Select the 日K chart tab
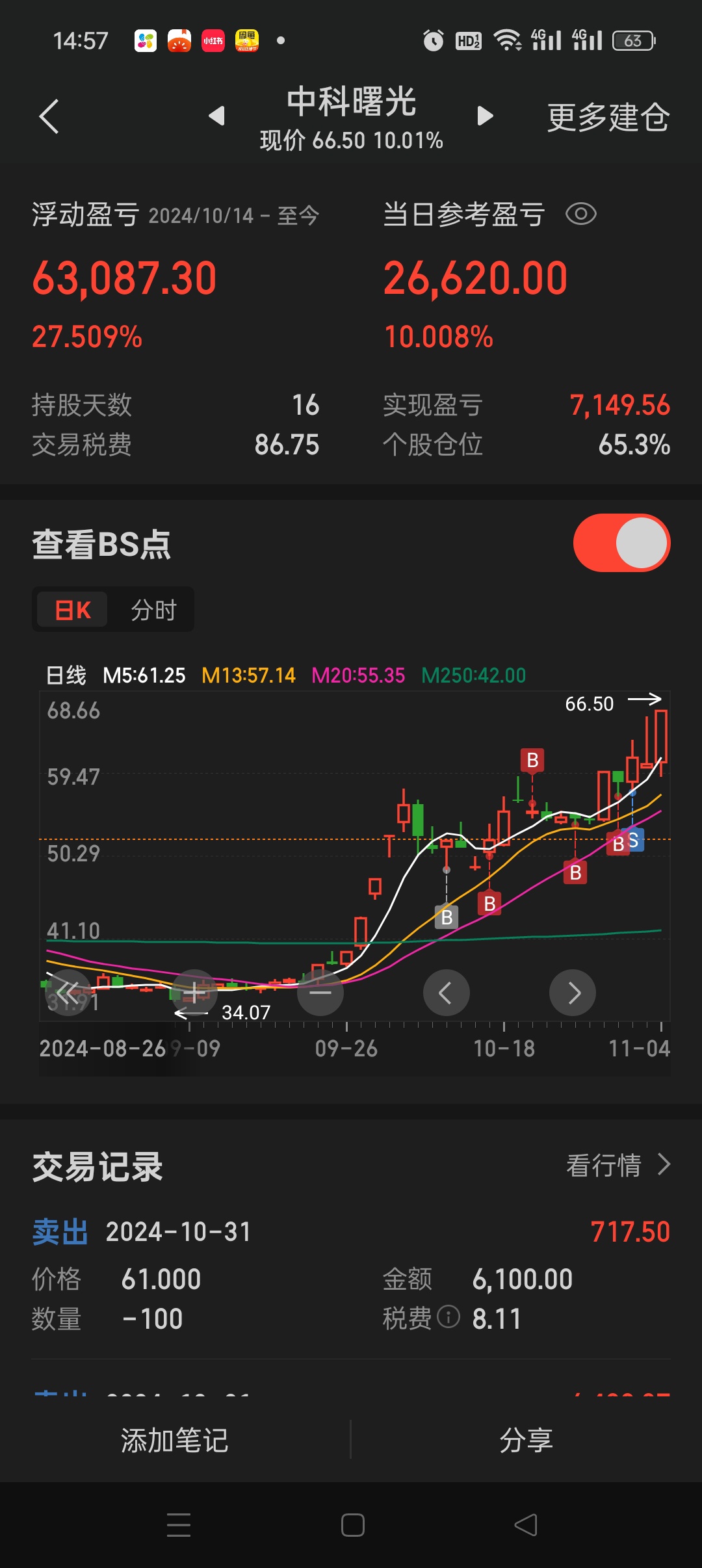The height and width of the screenshot is (1568, 702). [73, 610]
